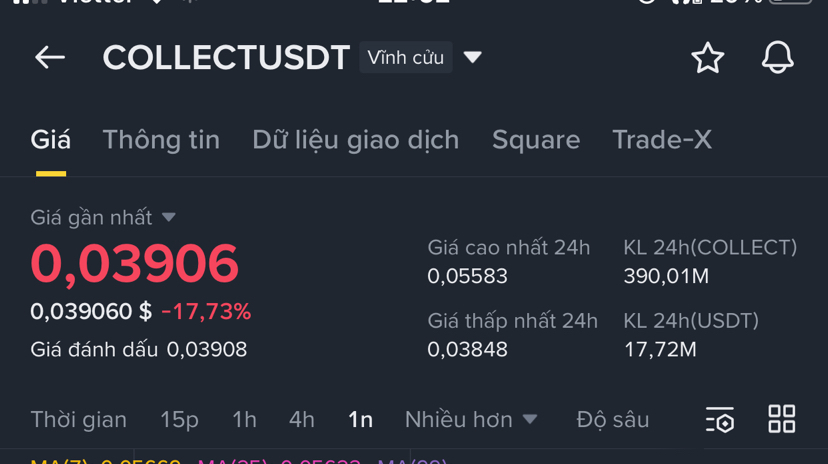Switch to the Square tab
The height and width of the screenshot is (464, 828).
[535, 140]
